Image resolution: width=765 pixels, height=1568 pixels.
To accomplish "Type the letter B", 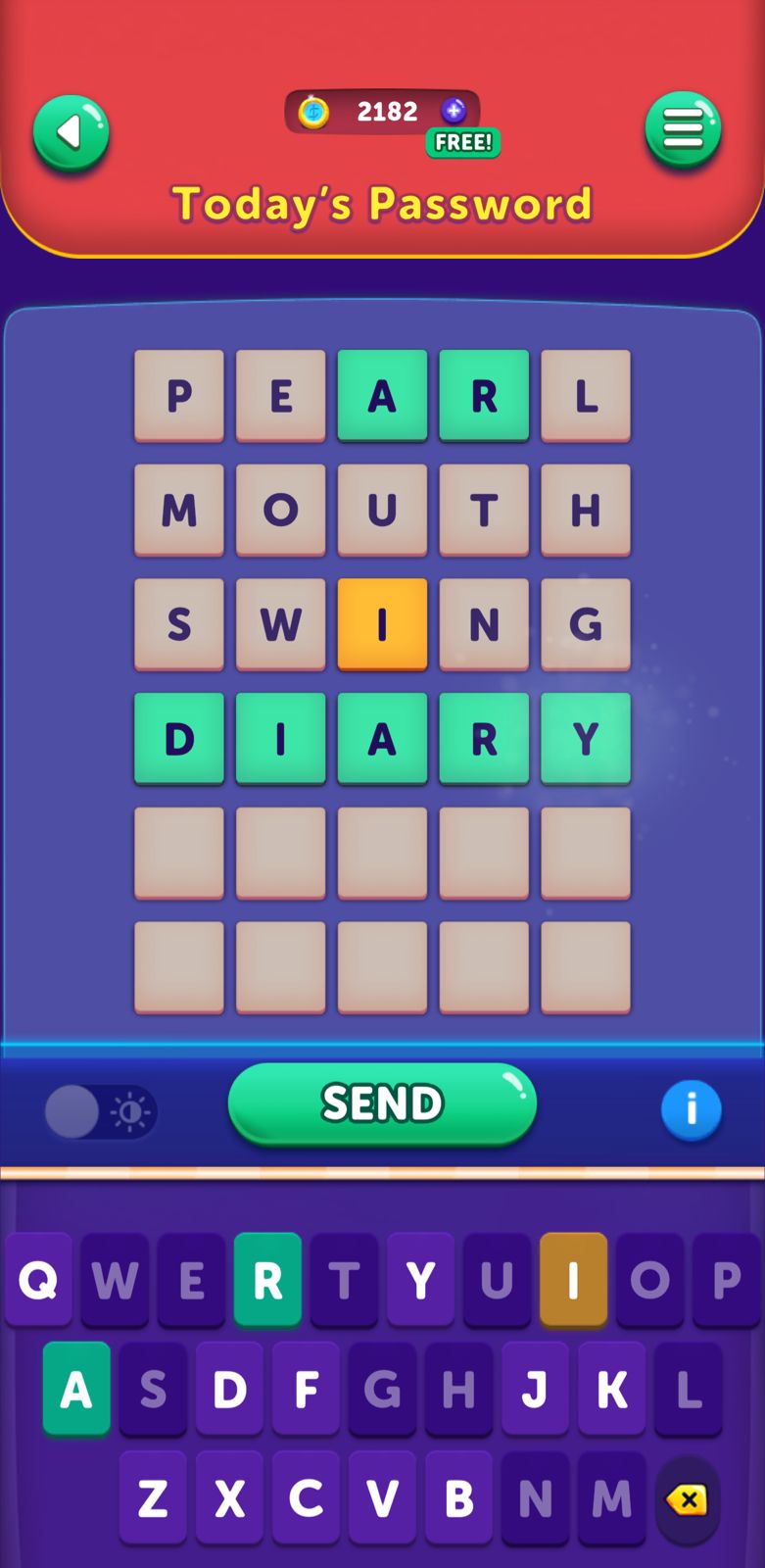I will 458,1498.
